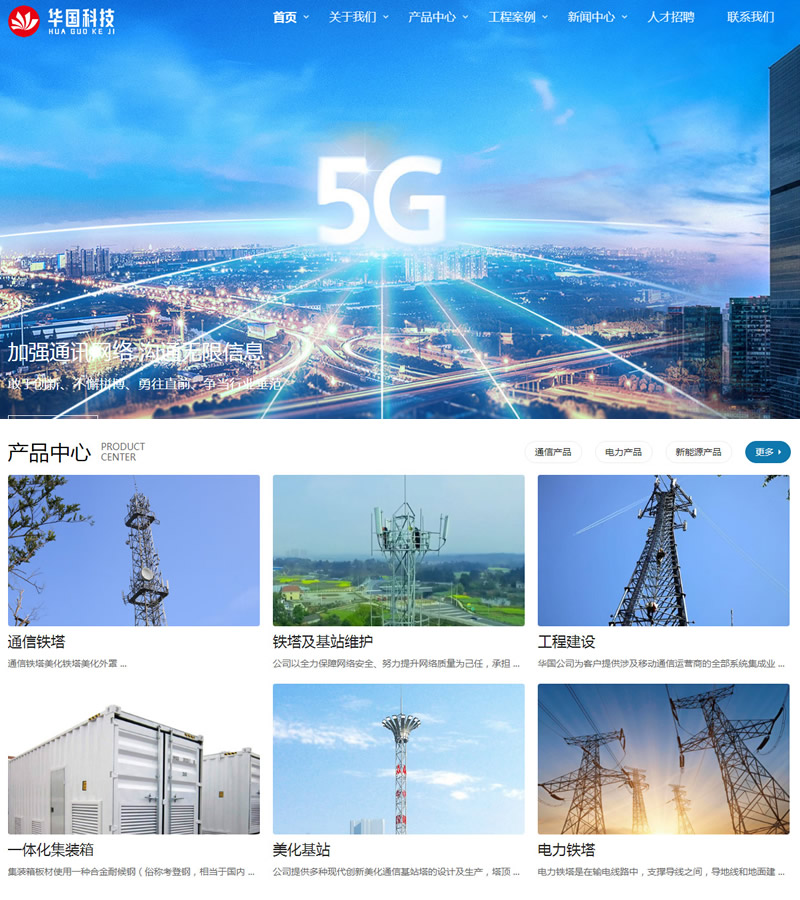Go to the 首页 nav item

(x=285, y=17)
